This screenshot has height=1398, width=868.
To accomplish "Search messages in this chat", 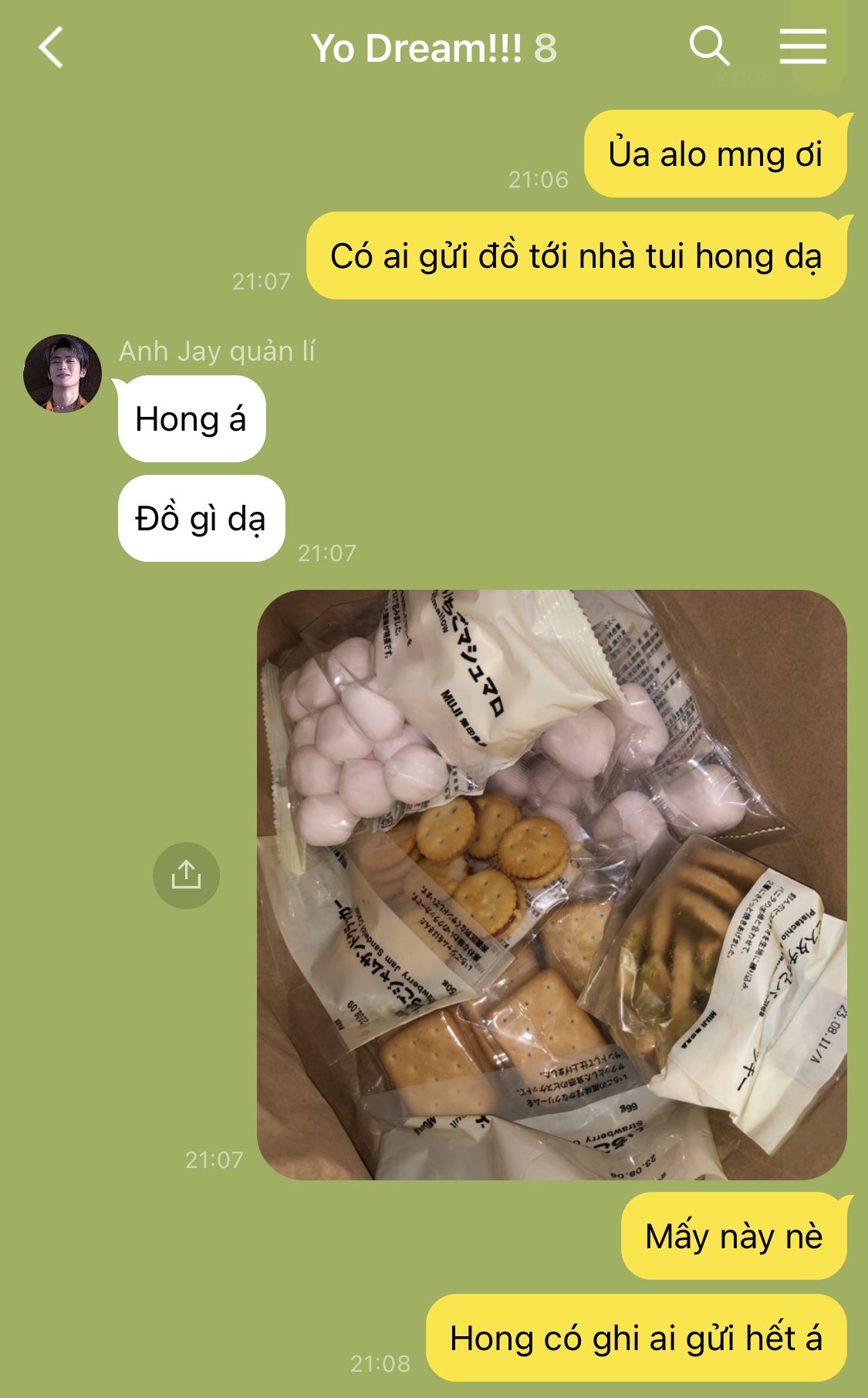I will (x=708, y=46).
